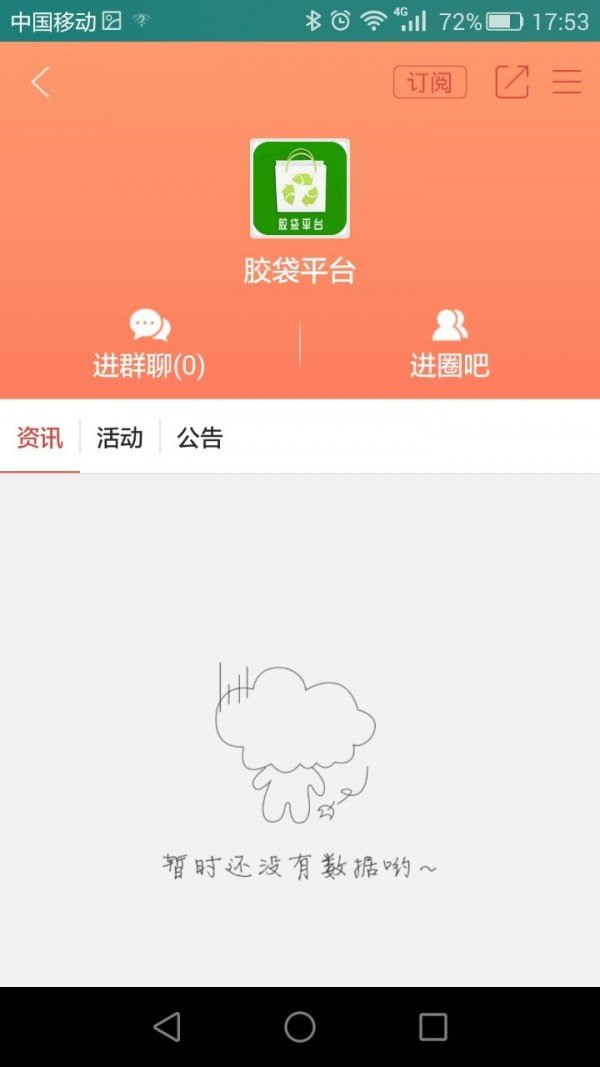Switch to the 公告 tab

200,437
